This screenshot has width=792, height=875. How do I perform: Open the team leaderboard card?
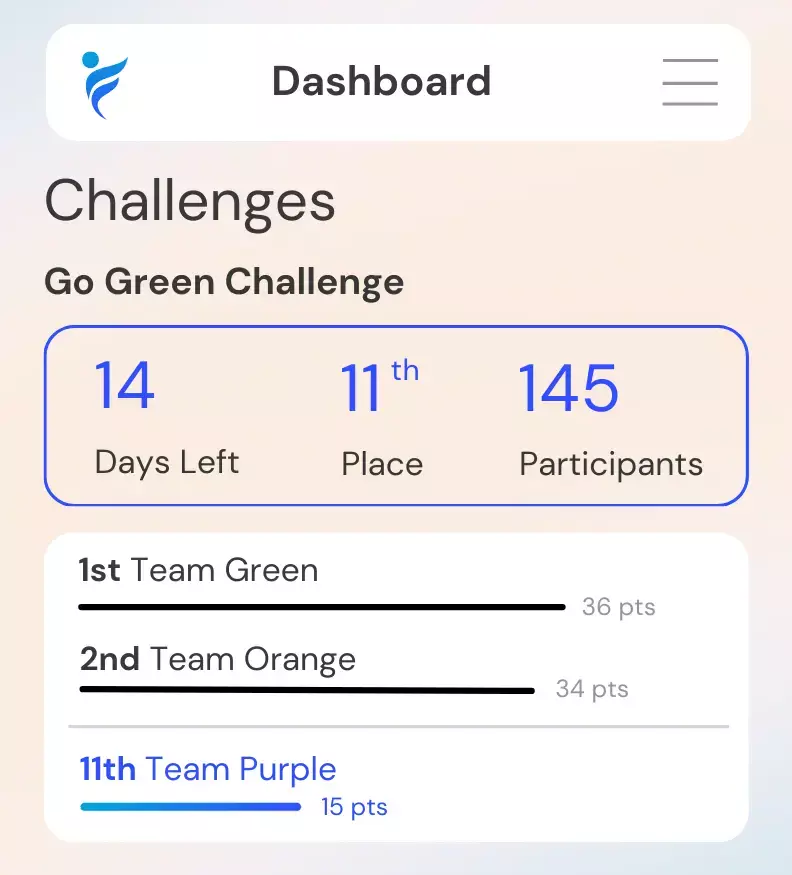click(396, 687)
